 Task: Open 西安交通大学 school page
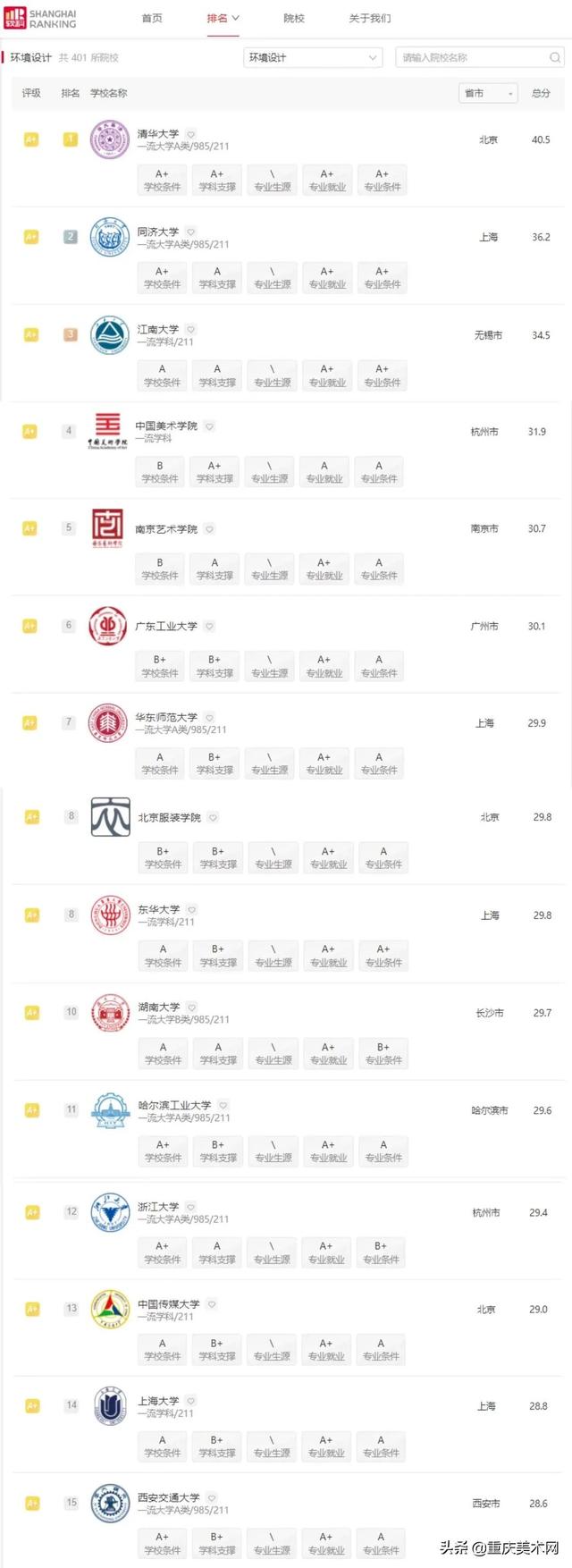point(169,1497)
